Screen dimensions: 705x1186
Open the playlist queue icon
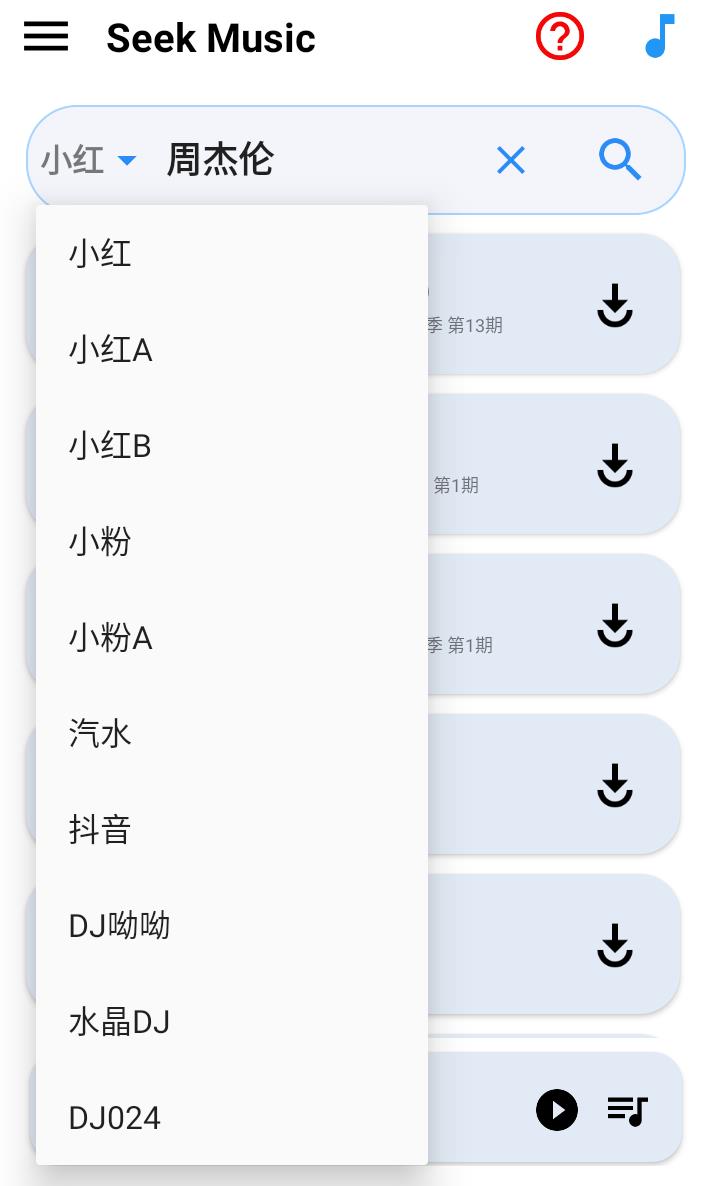point(628,1110)
